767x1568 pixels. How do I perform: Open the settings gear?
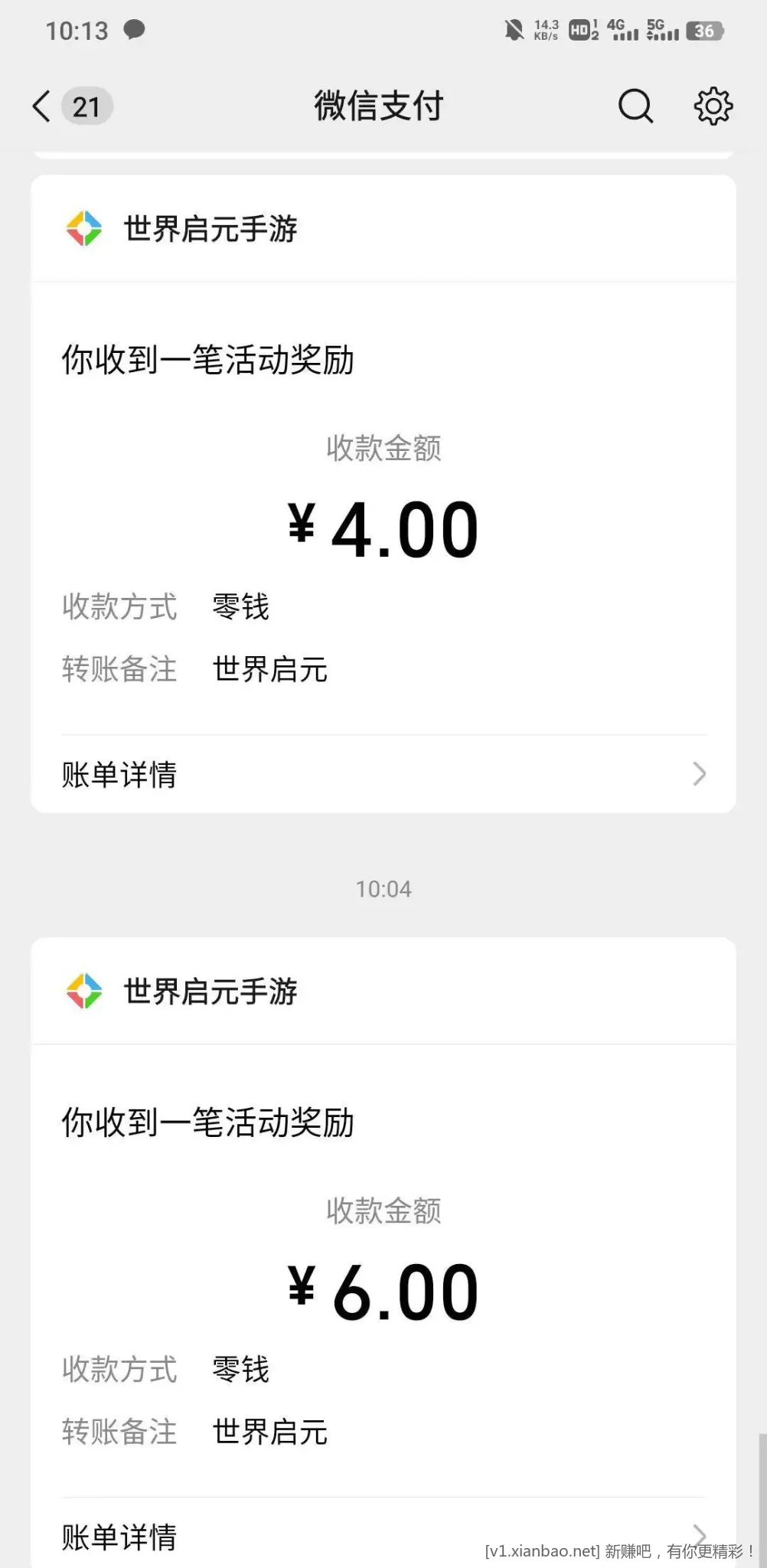click(713, 106)
